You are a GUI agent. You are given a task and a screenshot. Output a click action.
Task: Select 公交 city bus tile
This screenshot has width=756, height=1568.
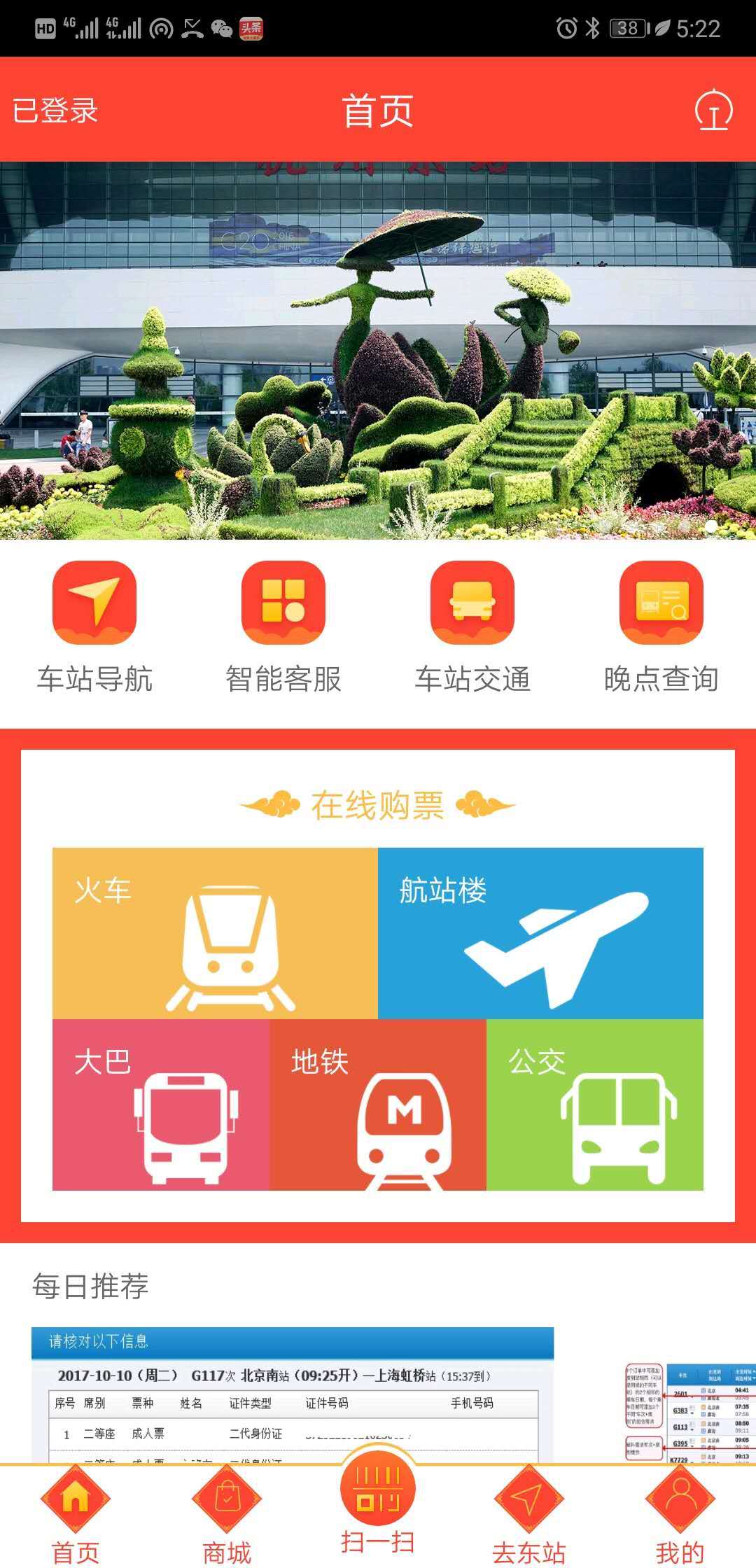(x=594, y=1105)
